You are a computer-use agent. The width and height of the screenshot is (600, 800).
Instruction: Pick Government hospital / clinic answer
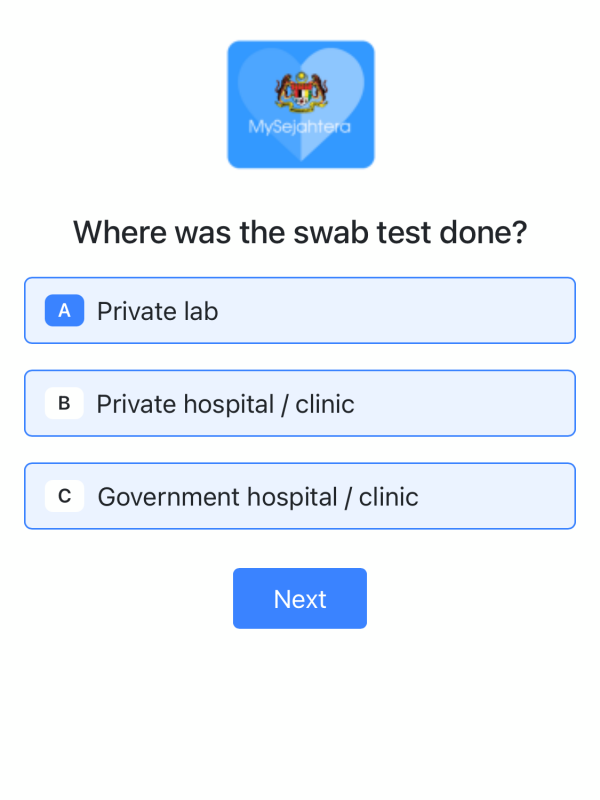pos(300,496)
